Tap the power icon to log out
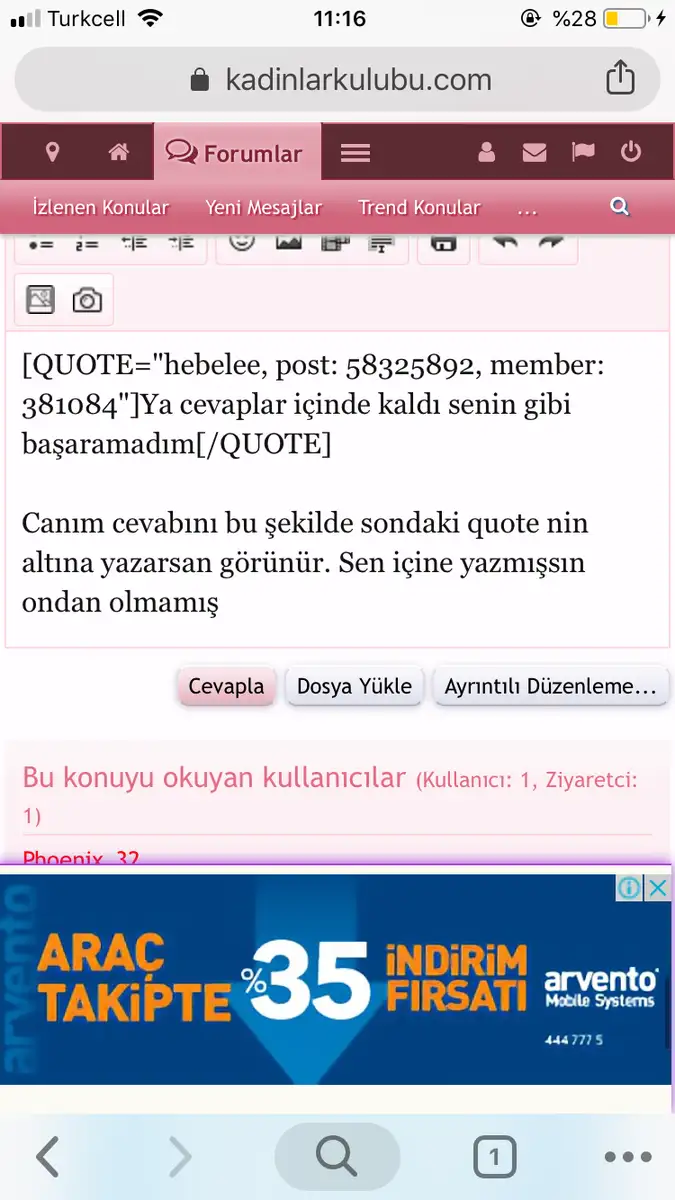The height and width of the screenshot is (1200, 675). click(631, 153)
